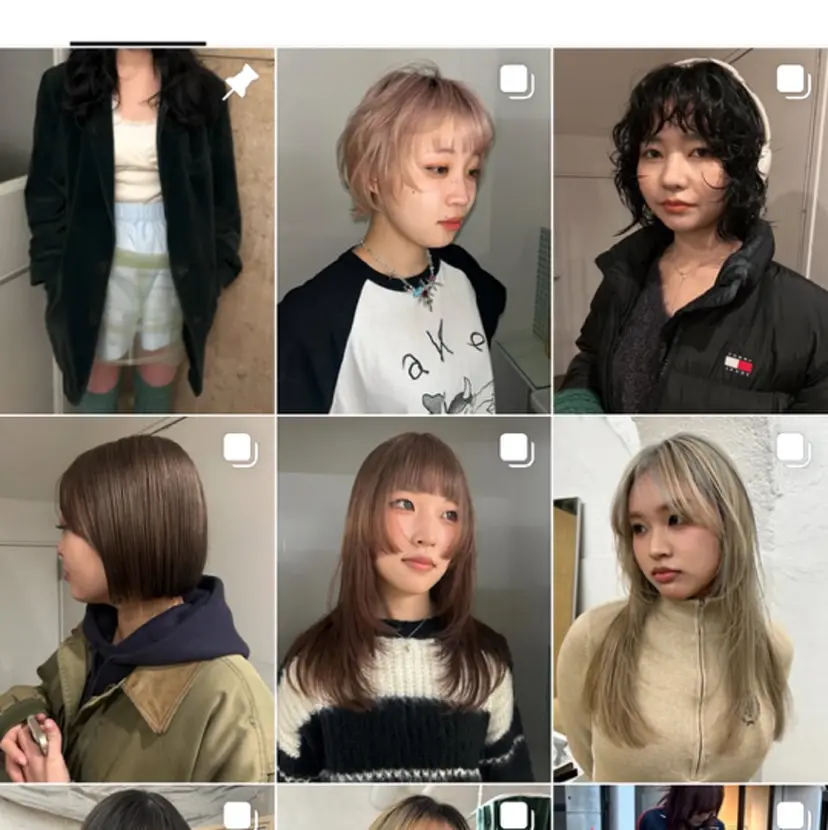Open the pinned post with black blazer outfit

137,230
